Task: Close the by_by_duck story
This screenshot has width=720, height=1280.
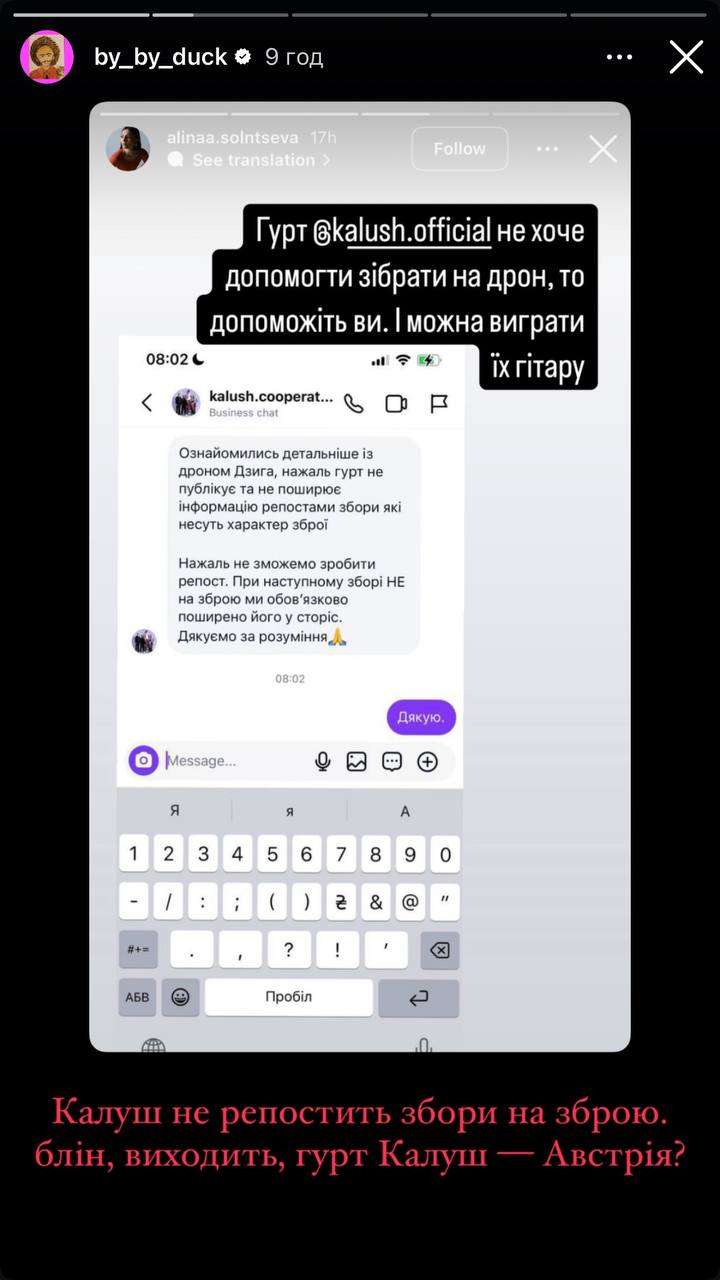Action: click(x=686, y=57)
